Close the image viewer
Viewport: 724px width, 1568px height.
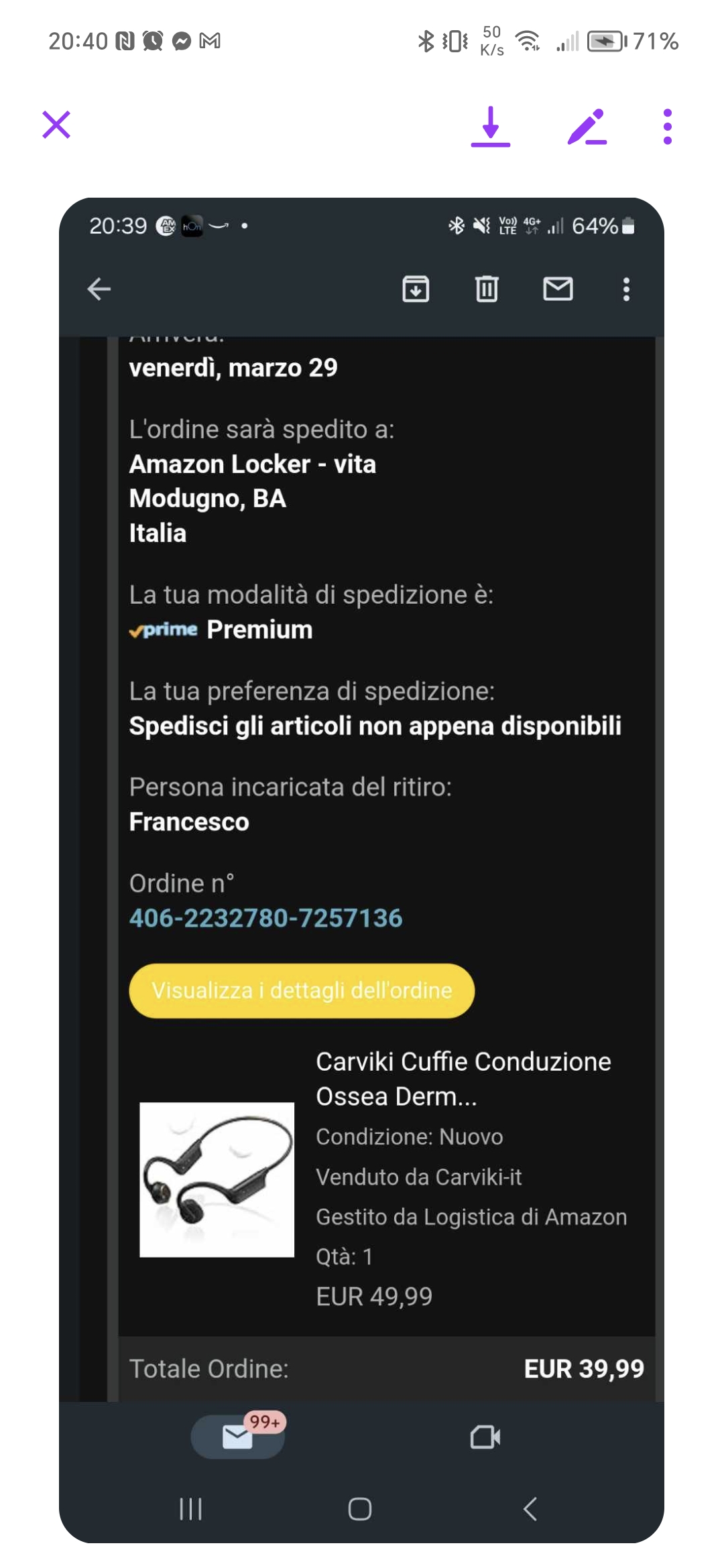(x=56, y=125)
